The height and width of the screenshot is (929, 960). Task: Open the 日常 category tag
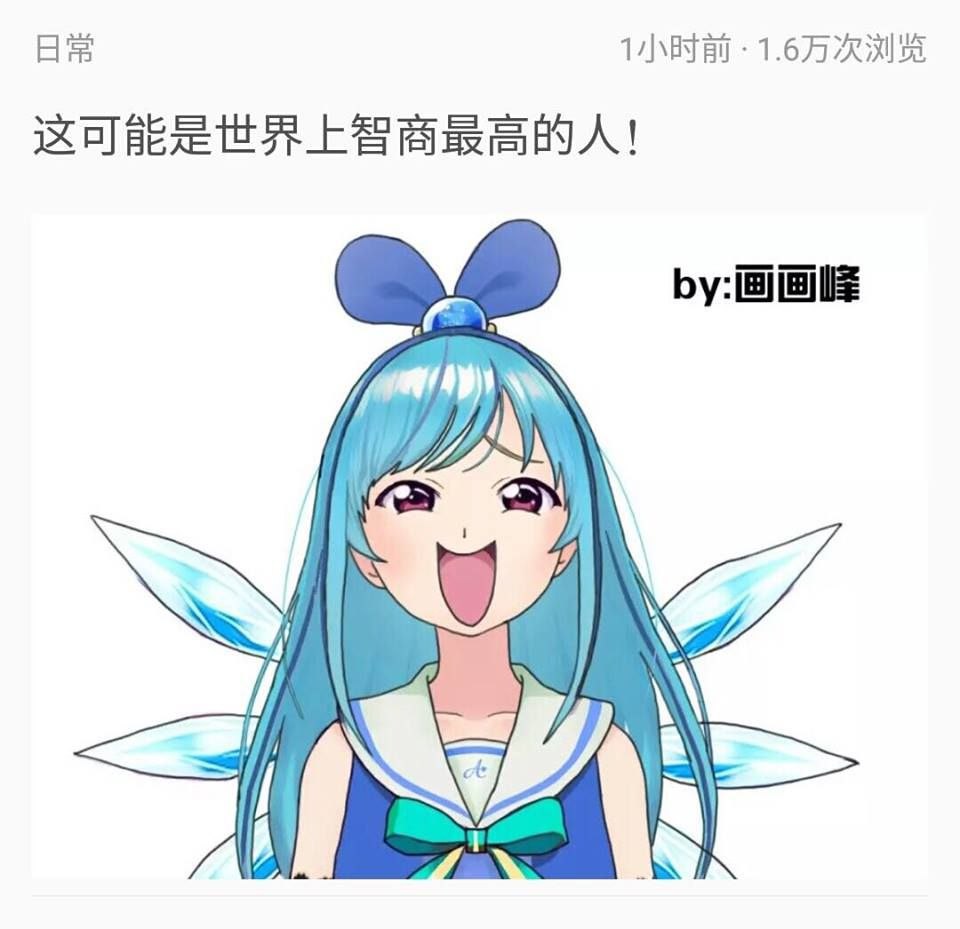click(x=64, y=49)
